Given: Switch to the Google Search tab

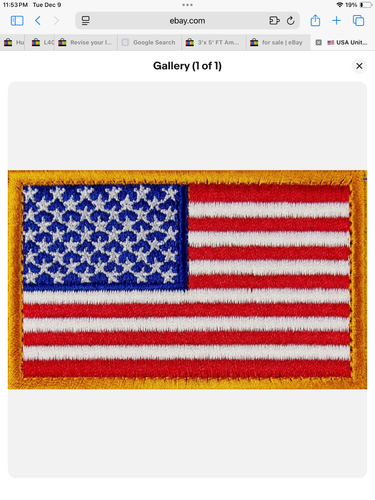Looking at the screenshot, I should 149,42.
